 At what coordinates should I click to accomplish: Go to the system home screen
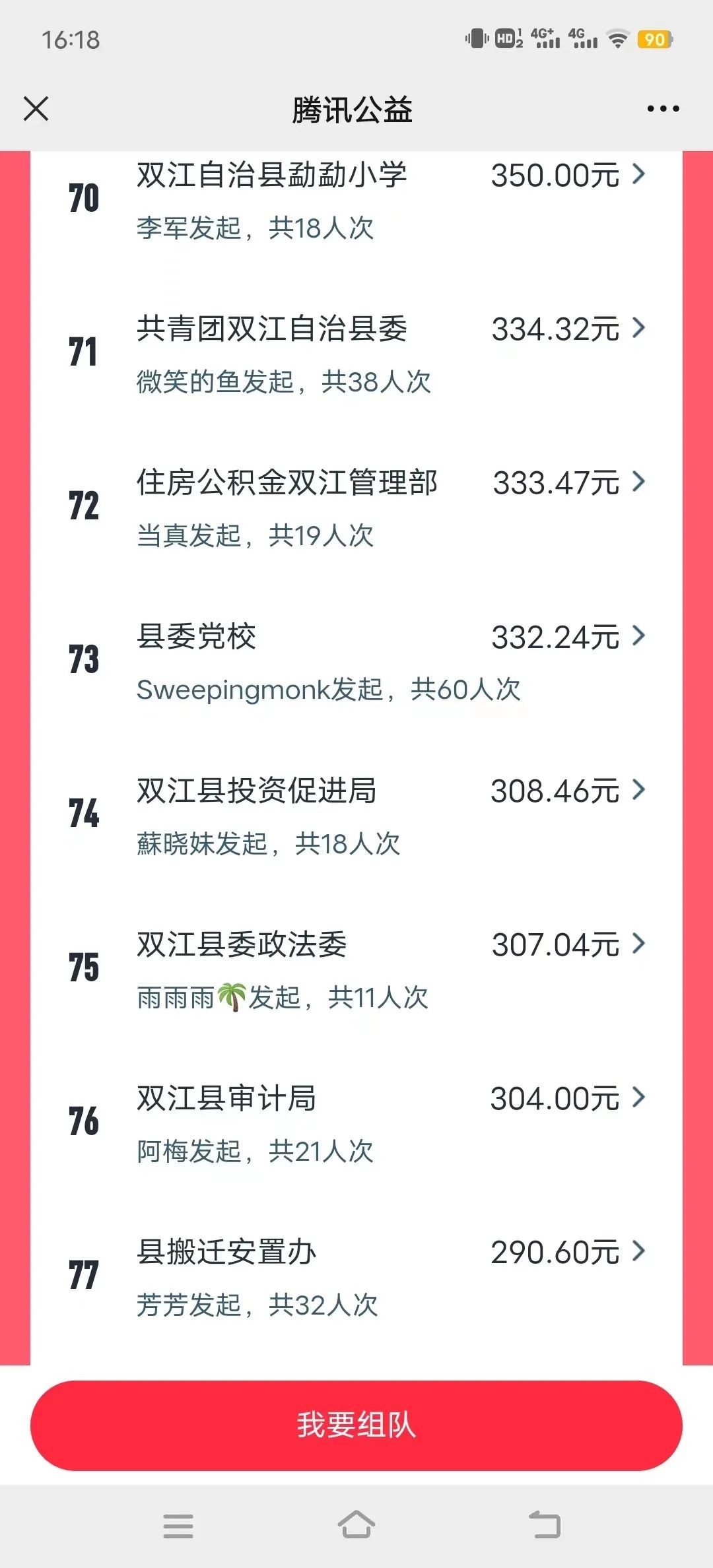coord(356,1525)
